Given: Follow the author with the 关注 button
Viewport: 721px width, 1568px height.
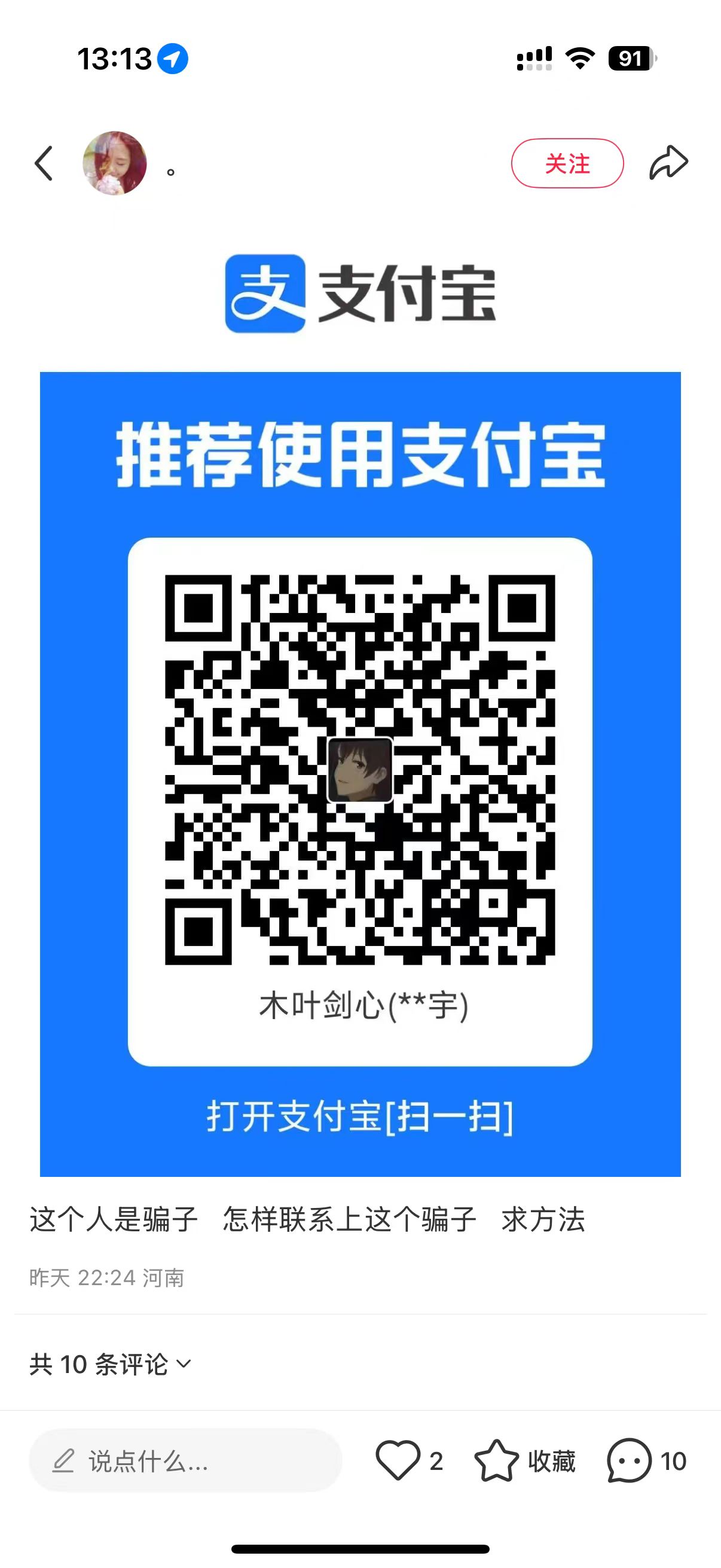Looking at the screenshot, I should (x=567, y=163).
